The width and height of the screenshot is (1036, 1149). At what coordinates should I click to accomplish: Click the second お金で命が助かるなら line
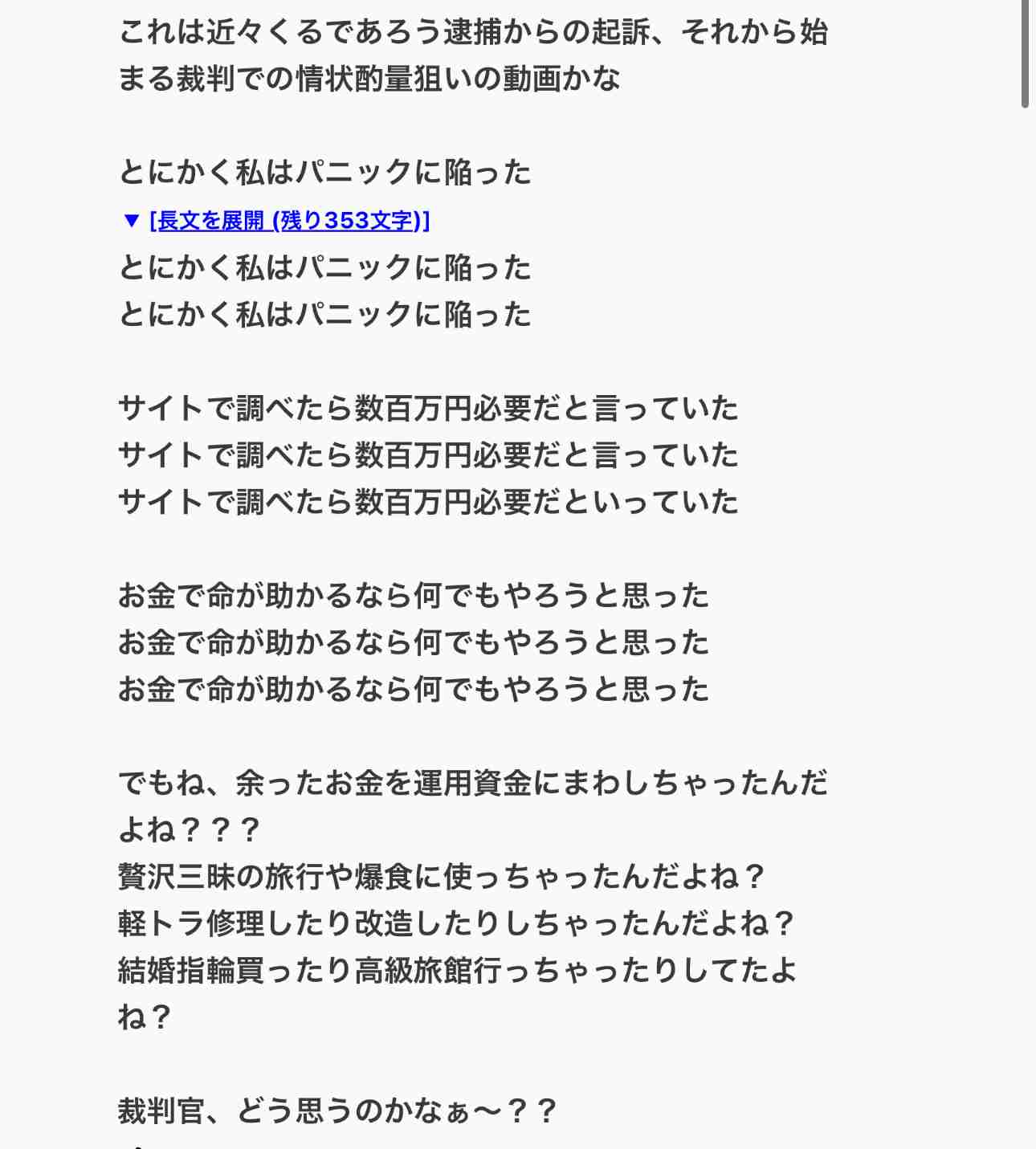click(414, 642)
